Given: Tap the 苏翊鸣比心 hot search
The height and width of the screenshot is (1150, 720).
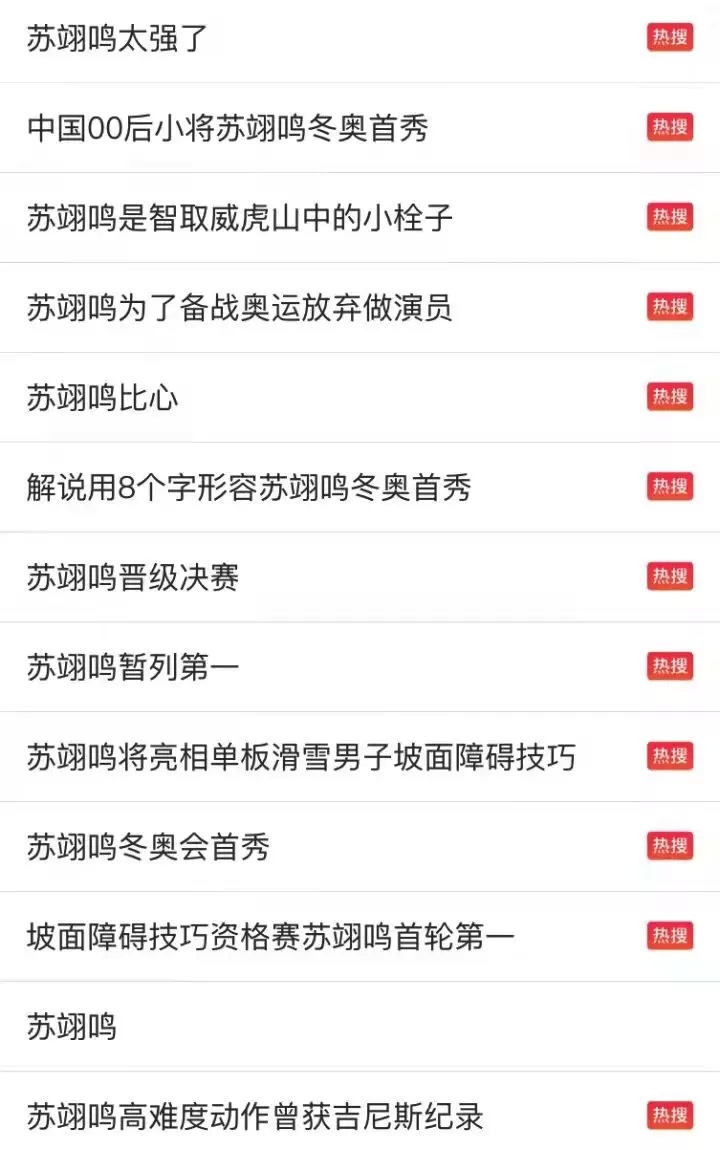Looking at the screenshot, I should pyautogui.click(x=103, y=398).
